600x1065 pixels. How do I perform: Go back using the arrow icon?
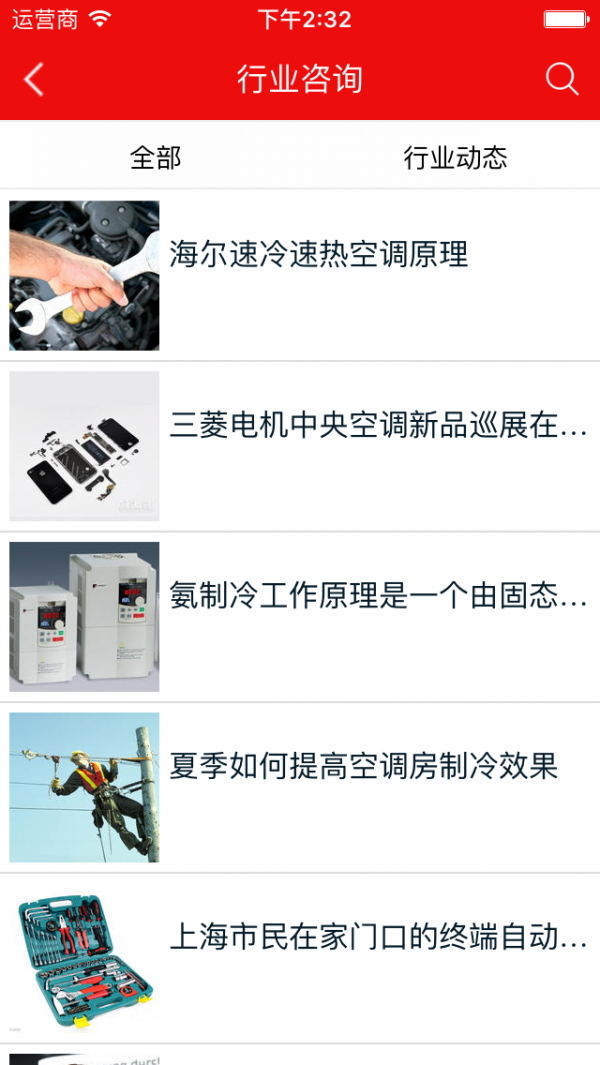pos(34,79)
